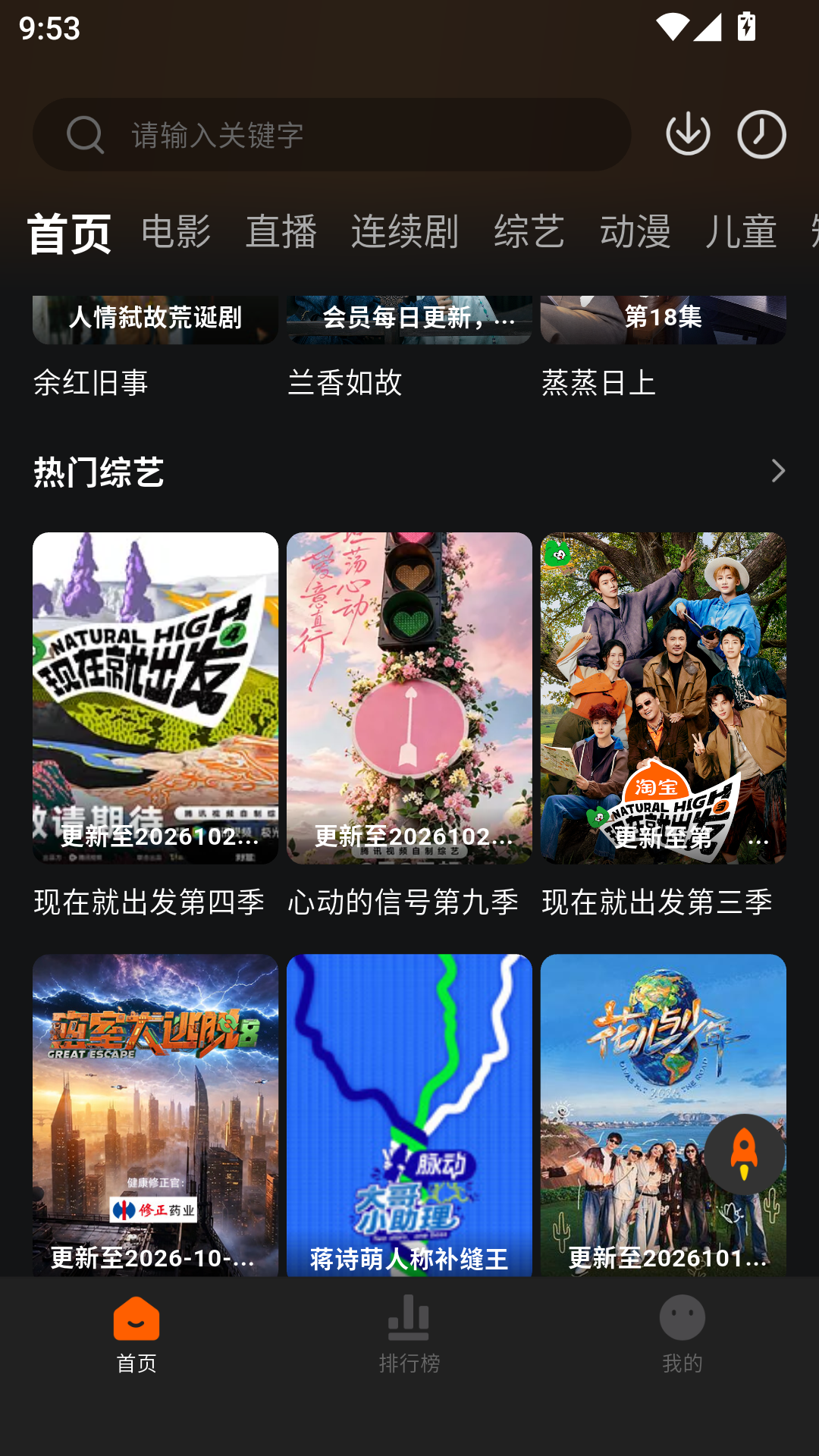Screen dimensions: 819x1456
Task: Open watch history clock icon
Action: (761, 134)
